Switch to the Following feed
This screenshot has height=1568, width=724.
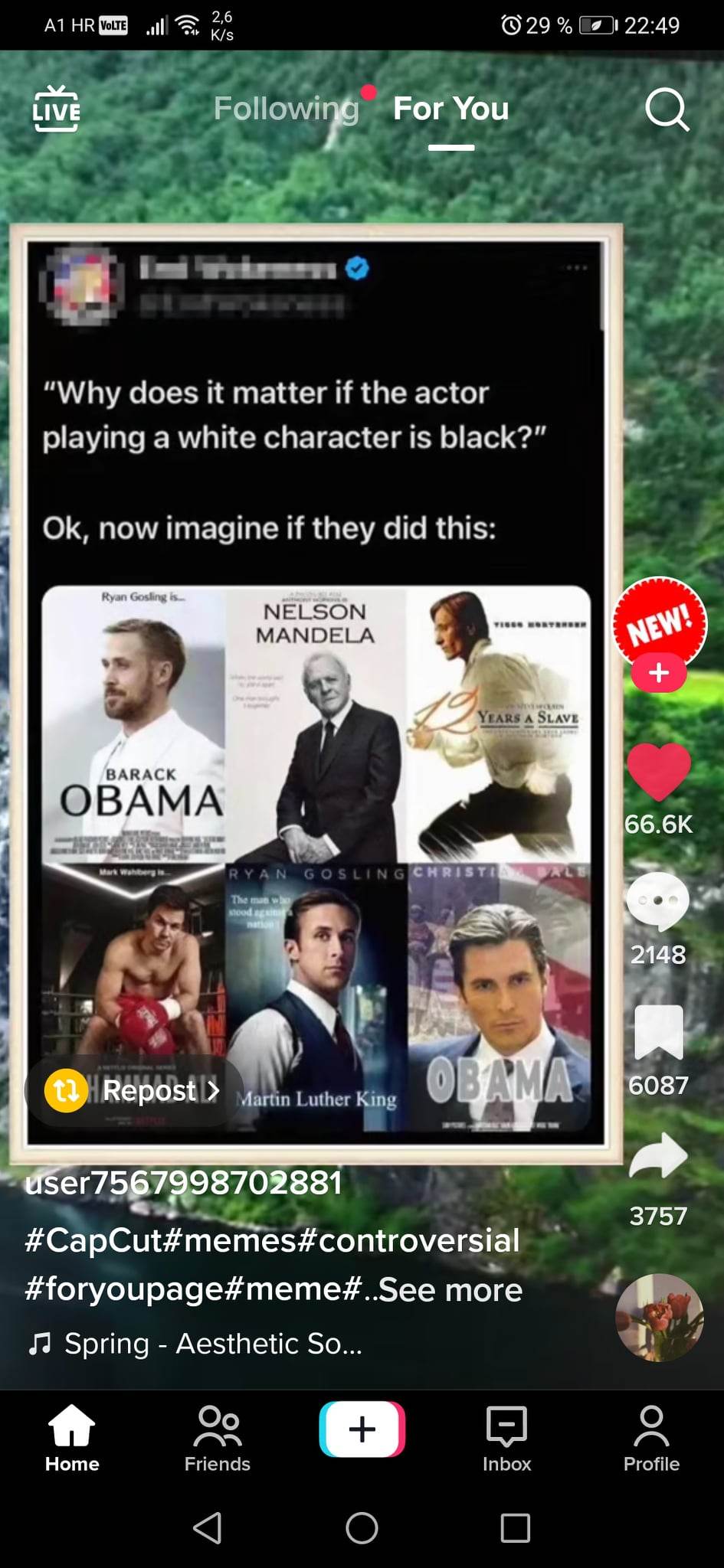point(286,109)
